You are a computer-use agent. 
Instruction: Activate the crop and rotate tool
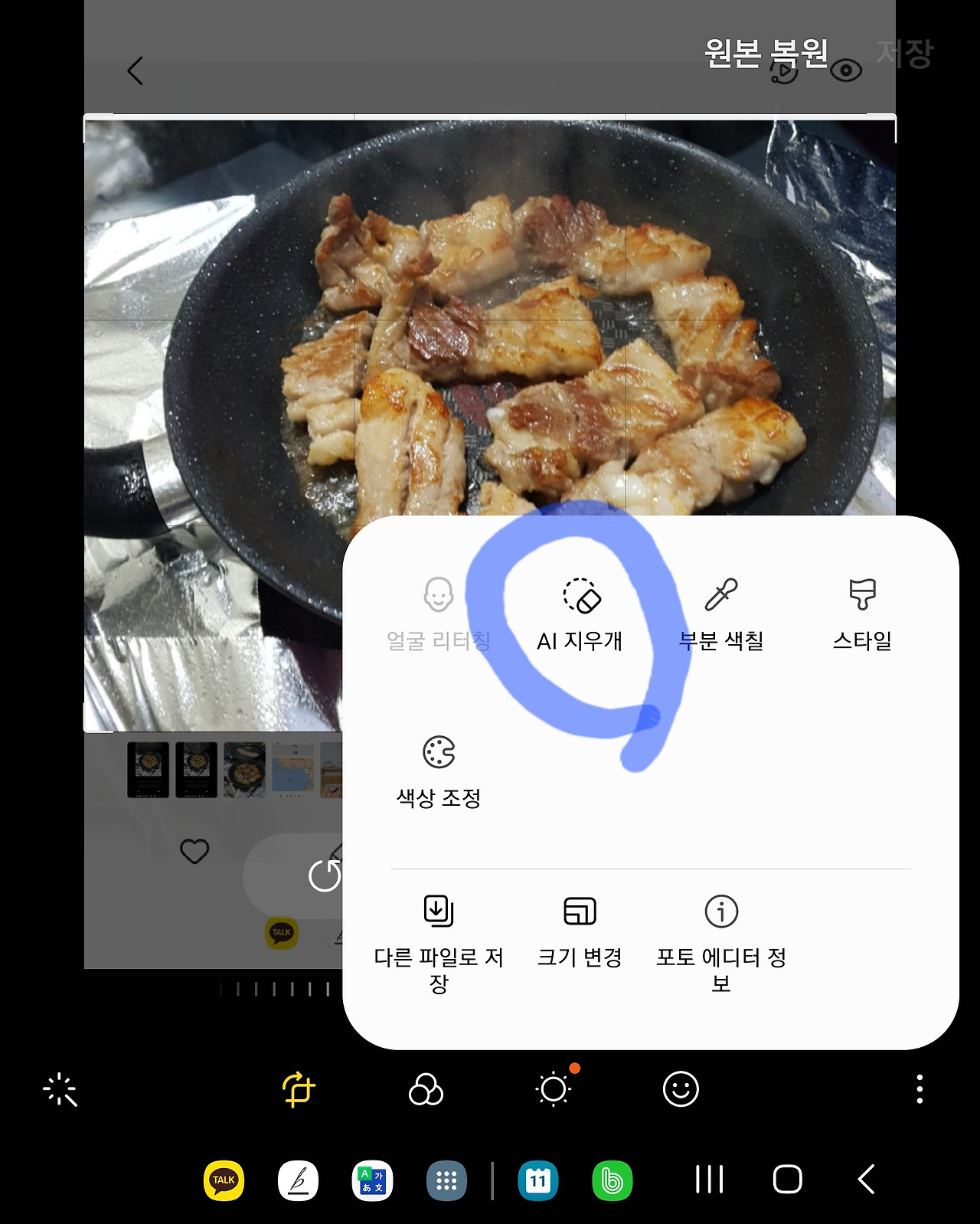pos(300,1091)
